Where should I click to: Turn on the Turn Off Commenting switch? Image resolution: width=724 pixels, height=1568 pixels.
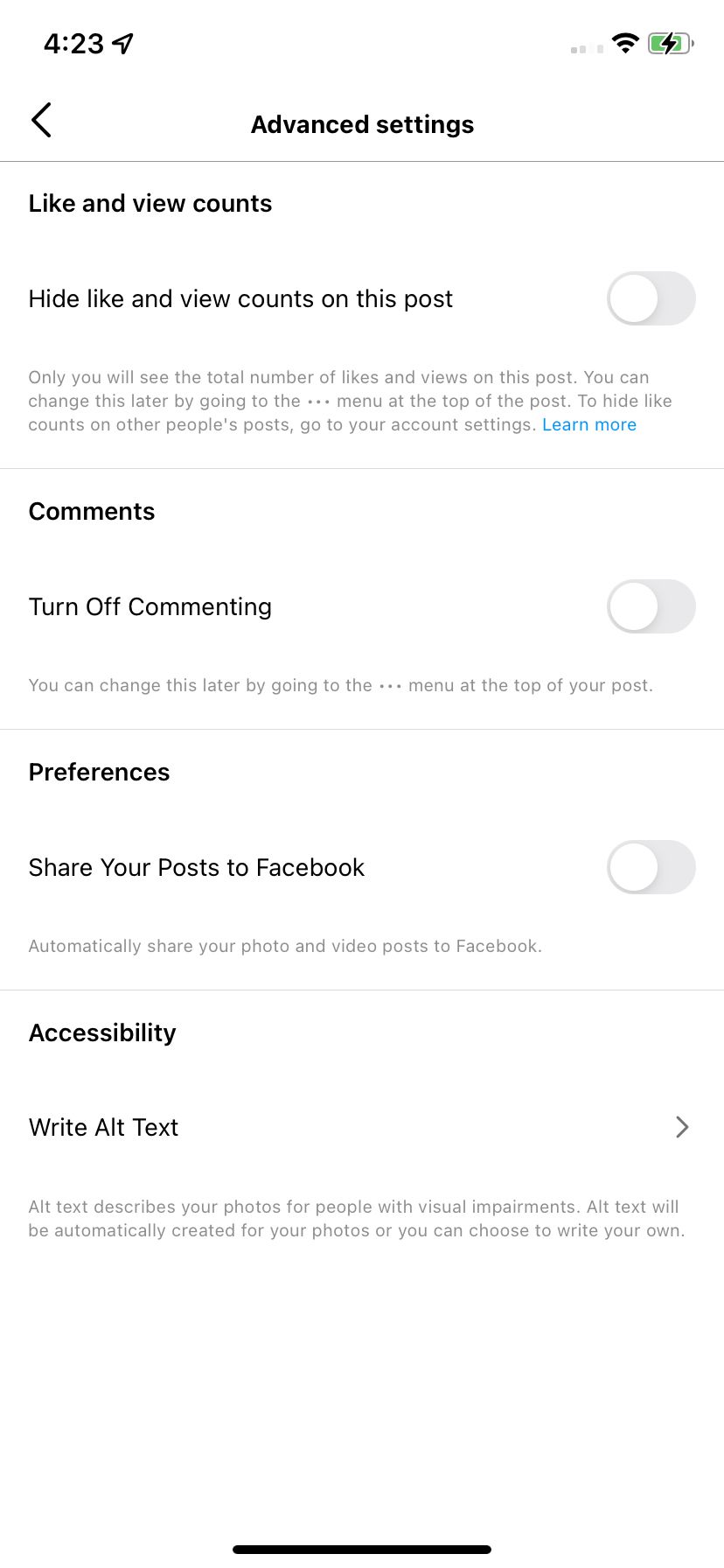(651, 605)
